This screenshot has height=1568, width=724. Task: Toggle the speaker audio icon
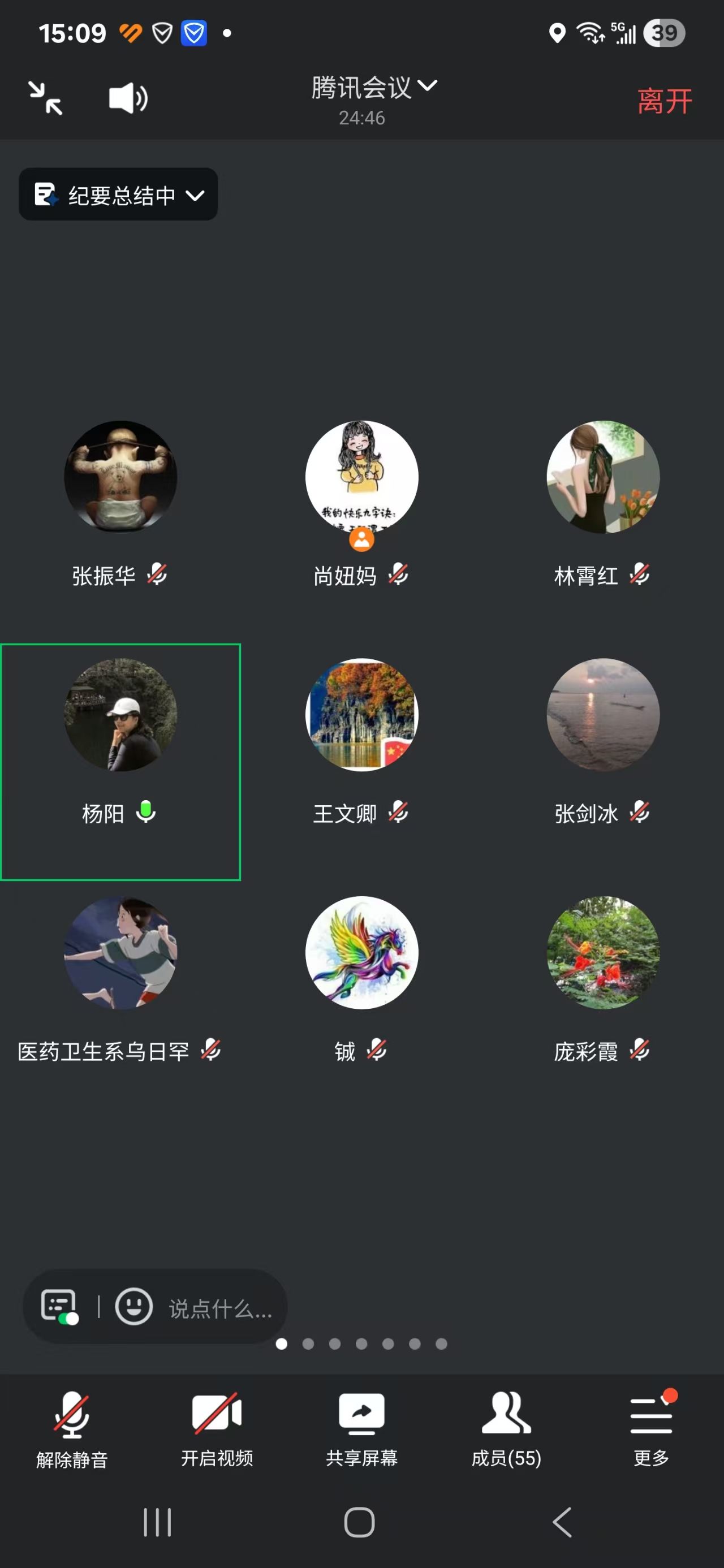pos(128,98)
